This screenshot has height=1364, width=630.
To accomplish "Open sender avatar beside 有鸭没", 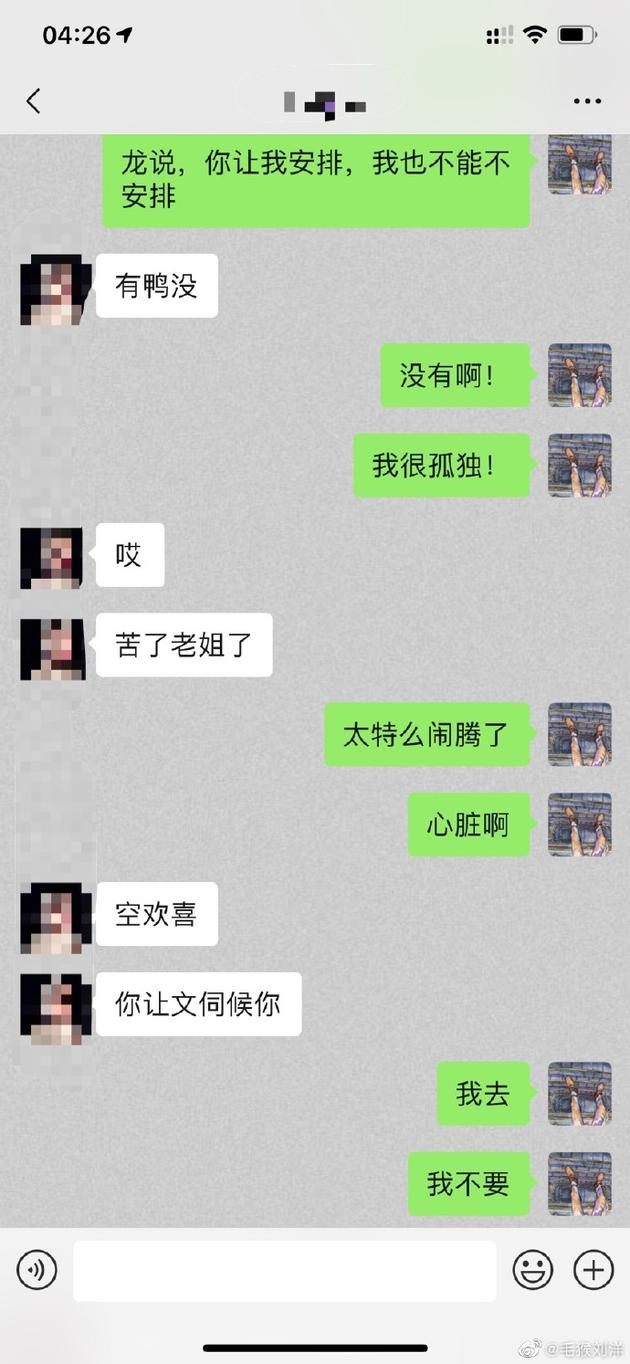I will pos(52,290).
